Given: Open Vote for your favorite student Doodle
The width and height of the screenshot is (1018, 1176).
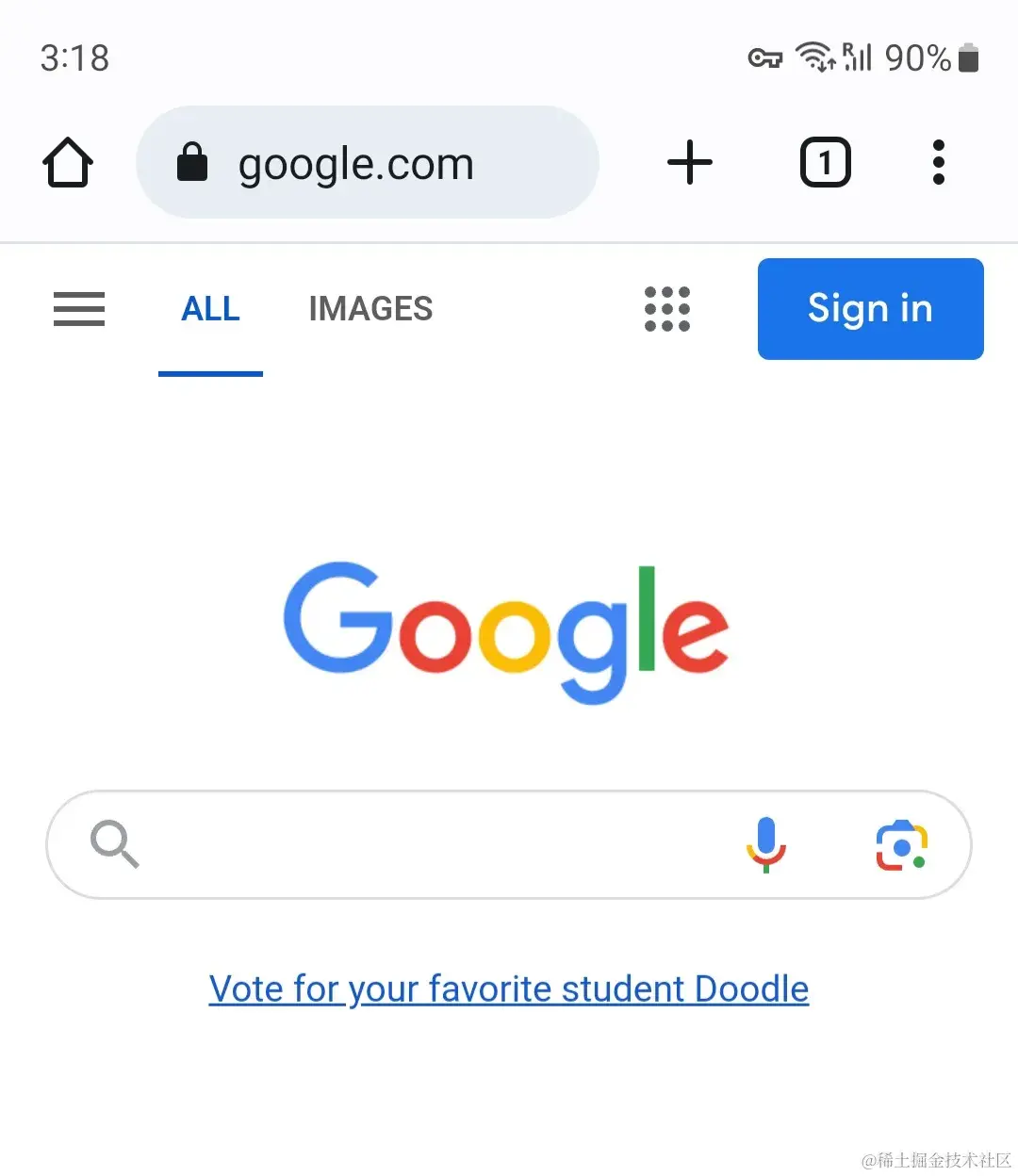Looking at the screenshot, I should (509, 989).
